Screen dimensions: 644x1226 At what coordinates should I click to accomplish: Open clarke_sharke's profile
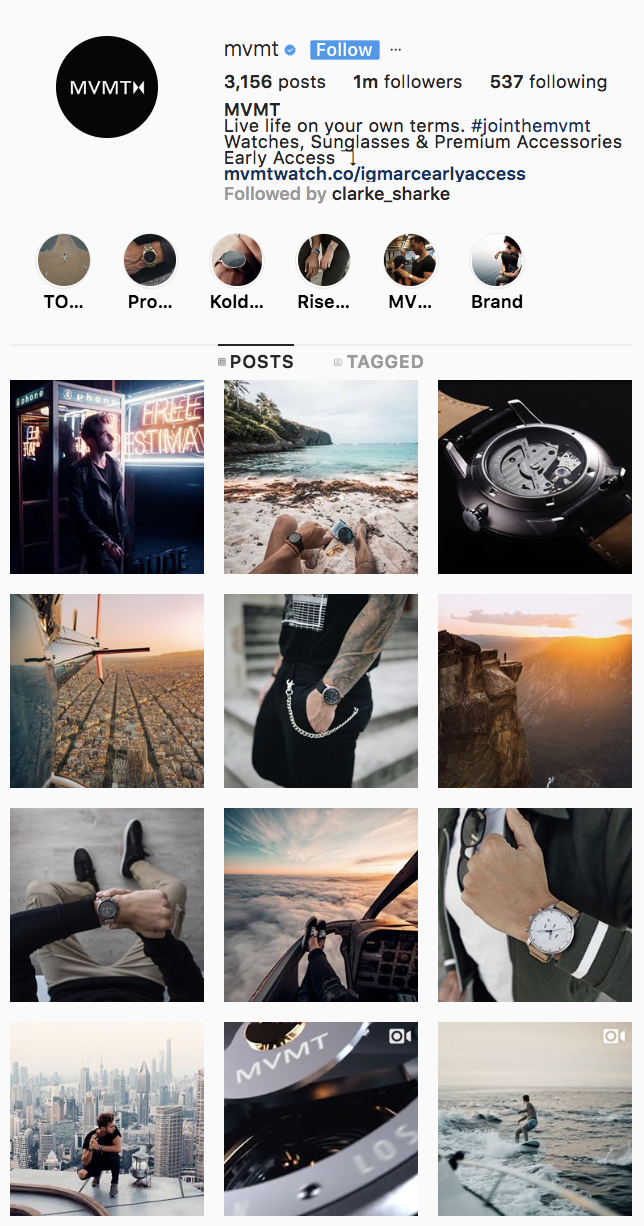pos(391,194)
